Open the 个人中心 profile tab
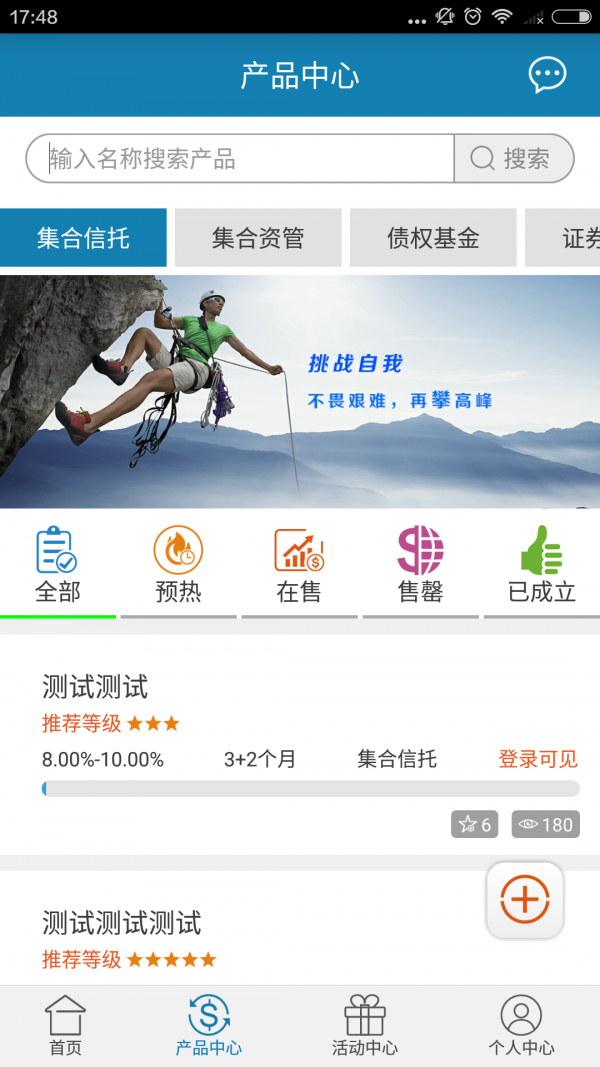The image size is (600, 1067). pyautogui.click(x=521, y=1026)
